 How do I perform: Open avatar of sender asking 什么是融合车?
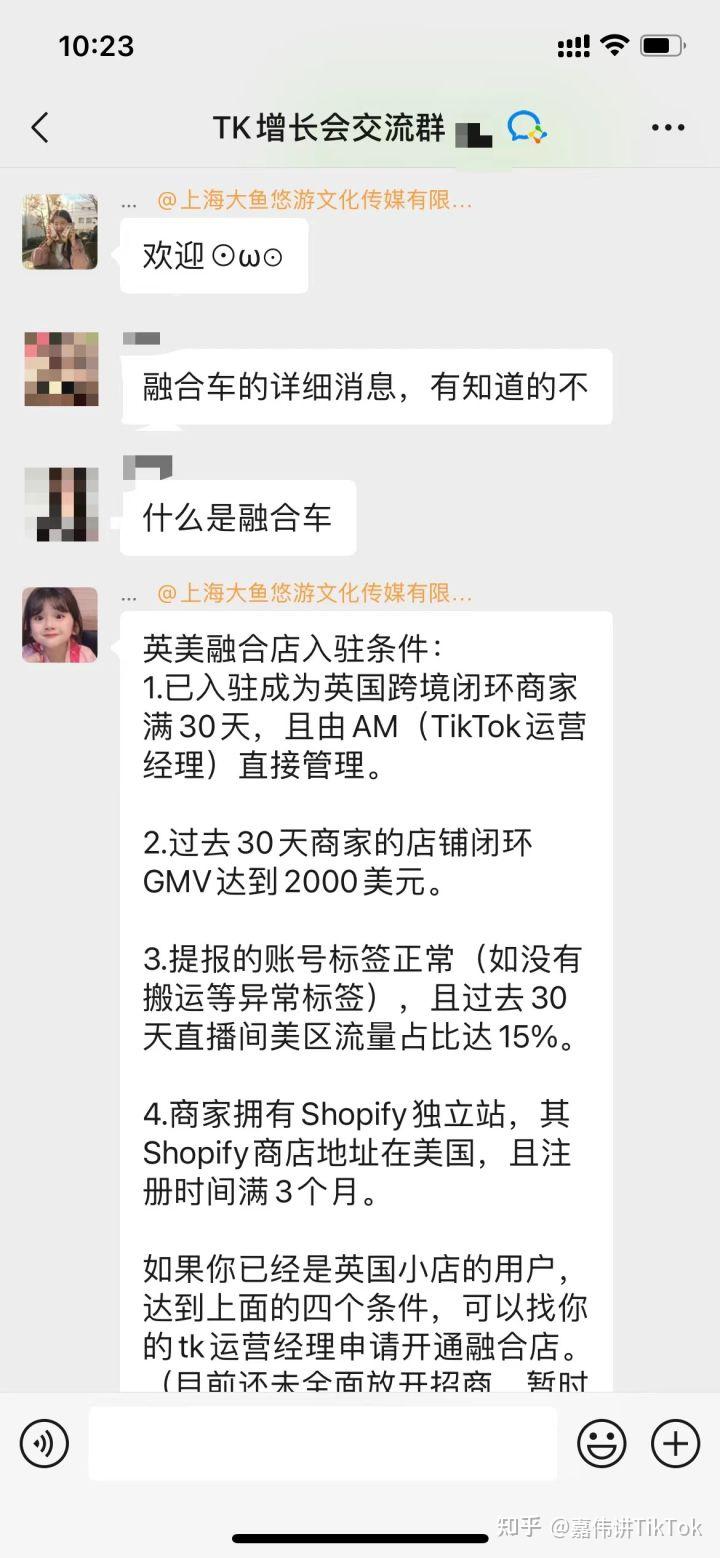click(x=60, y=504)
